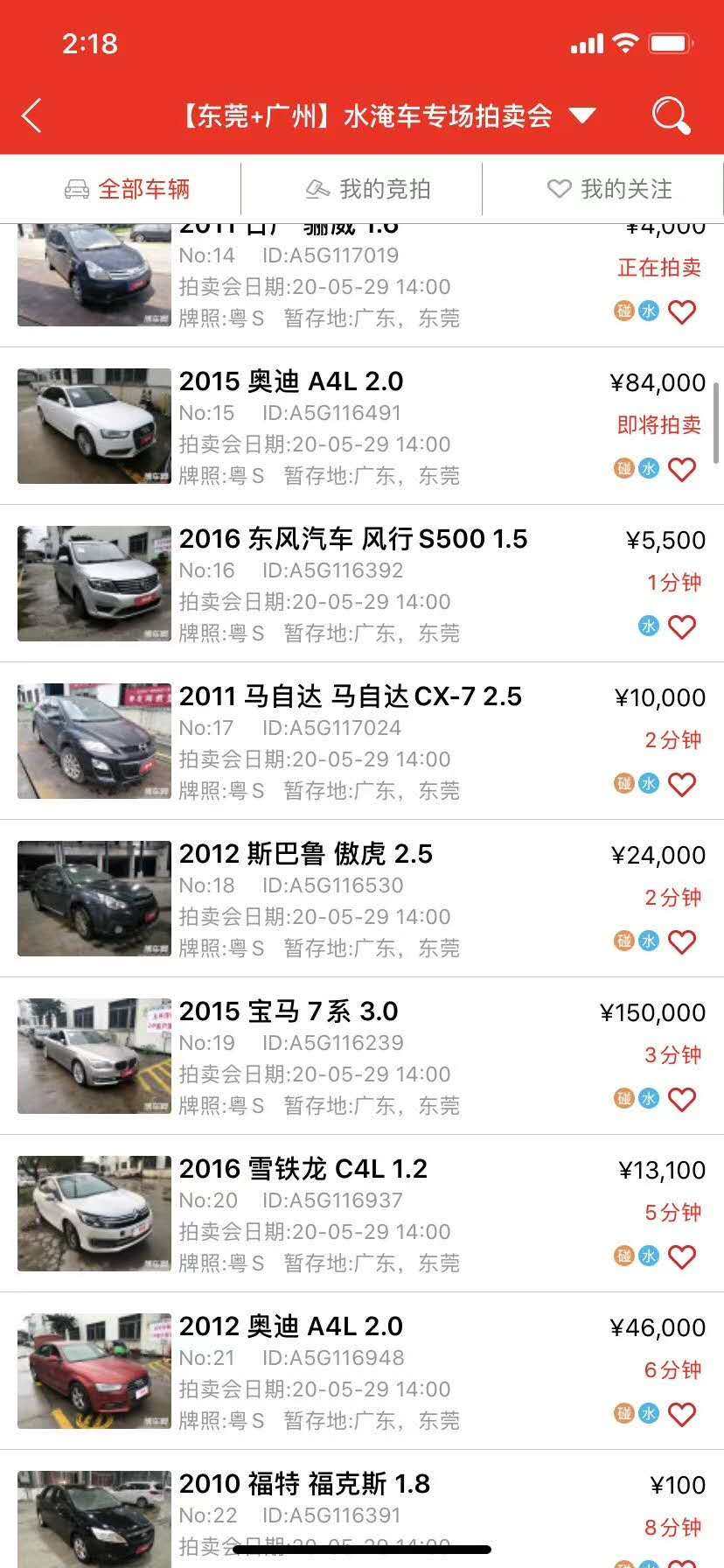Go back using the top-left arrow
The image size is (724, 1568).
32,115
